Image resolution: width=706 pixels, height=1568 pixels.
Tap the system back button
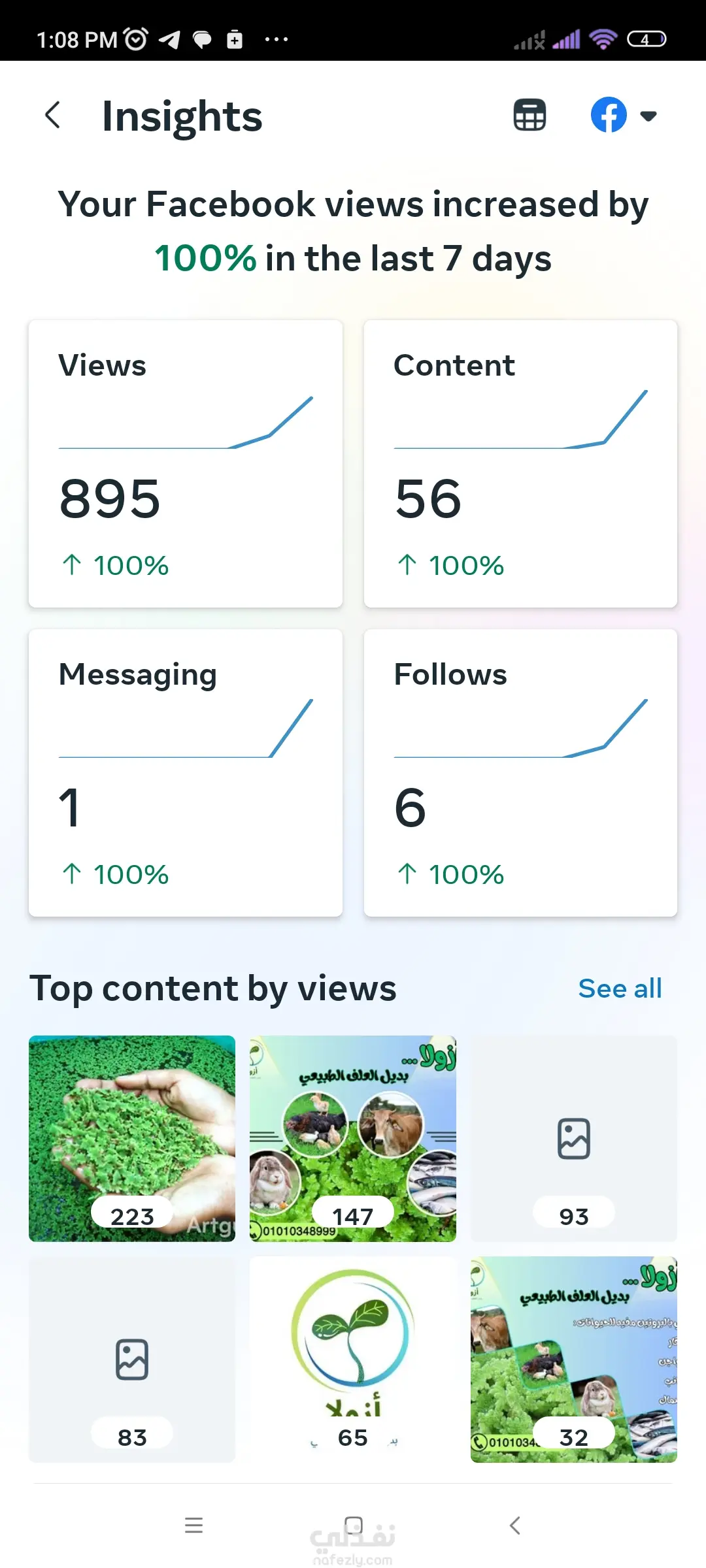514,1526
